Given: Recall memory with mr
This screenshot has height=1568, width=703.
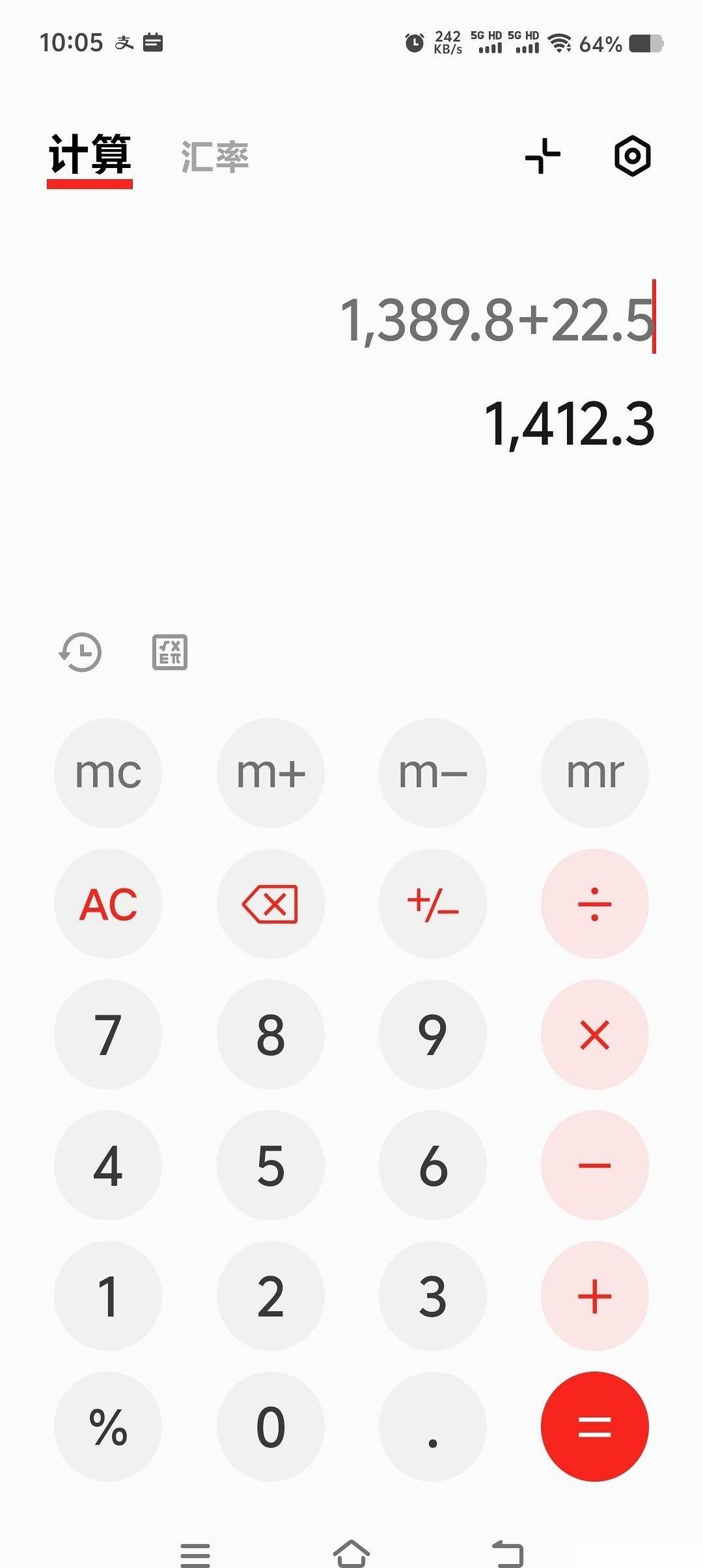Looking at the screenshot, I should tap(594, 773).
